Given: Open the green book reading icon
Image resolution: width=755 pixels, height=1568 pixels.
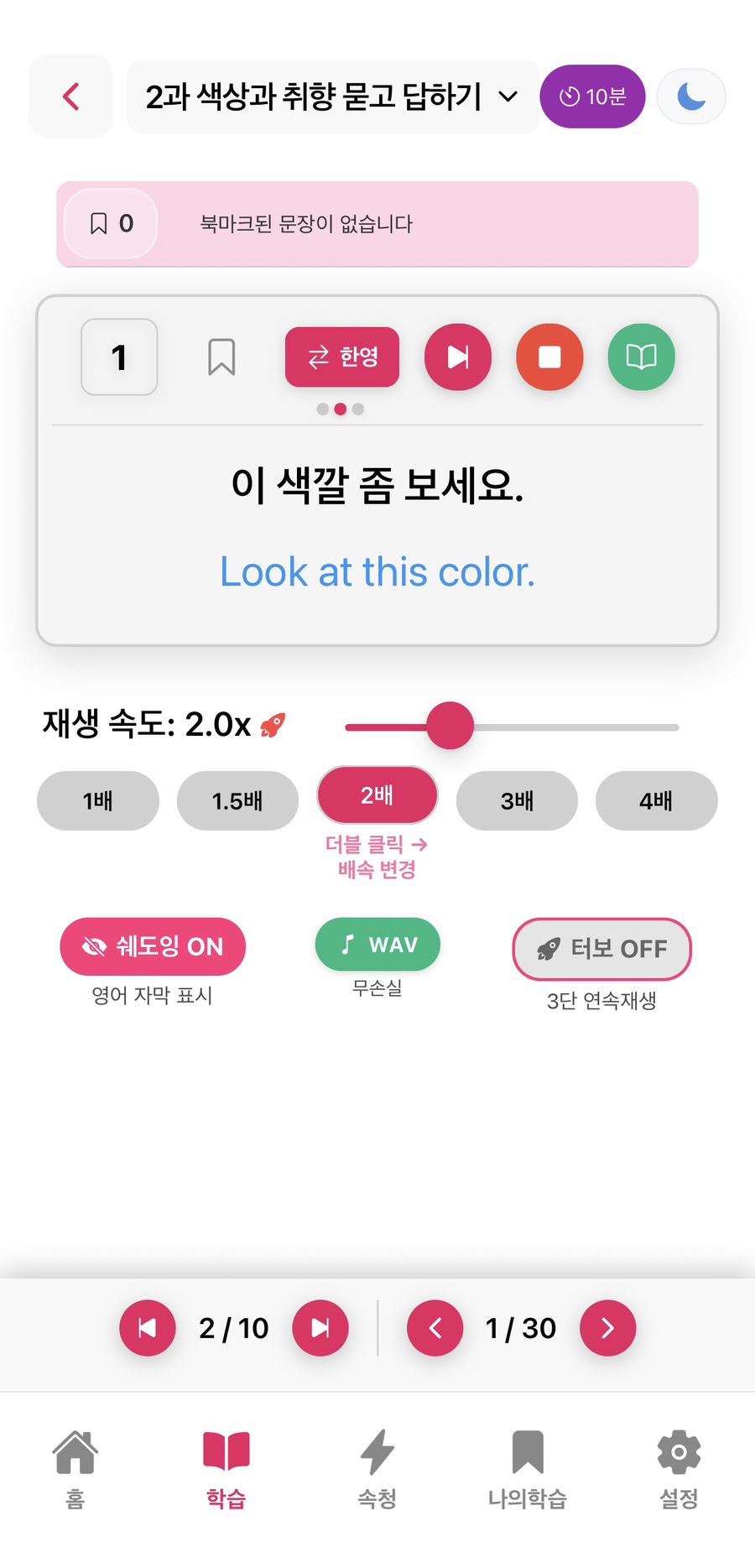Looking at the screenshot, I should (x=641, y=357).
